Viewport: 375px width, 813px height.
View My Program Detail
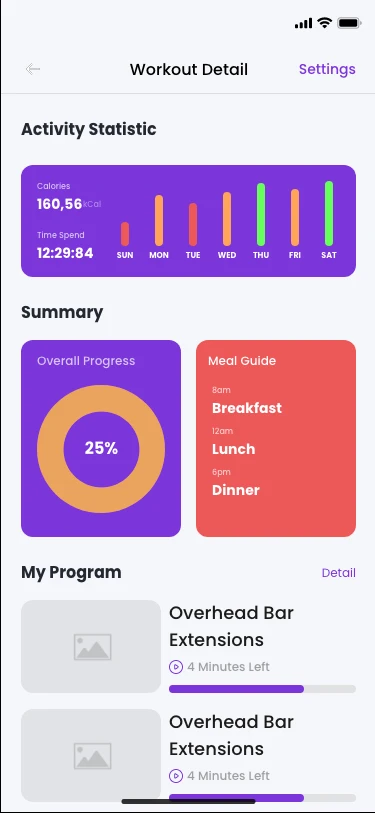pos(339,573)
